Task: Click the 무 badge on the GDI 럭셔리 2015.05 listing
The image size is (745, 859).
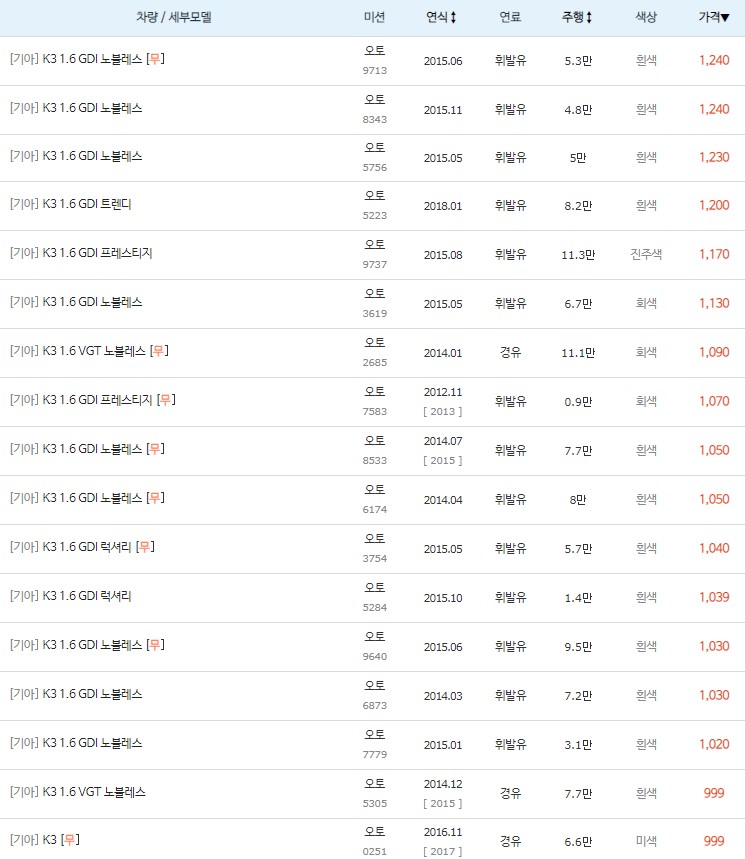Action: point(145,548)
